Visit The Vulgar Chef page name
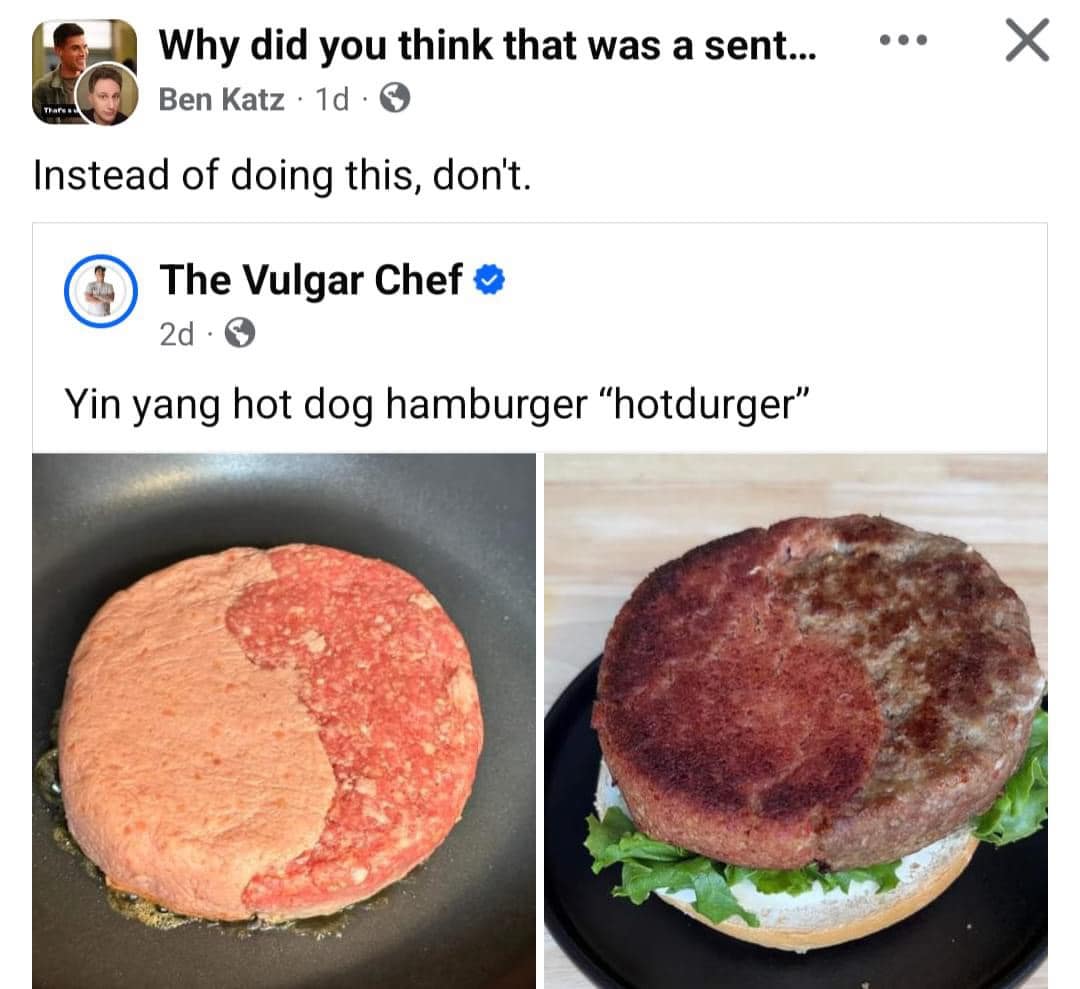1080x989 pixels. (x=311, y=280)
